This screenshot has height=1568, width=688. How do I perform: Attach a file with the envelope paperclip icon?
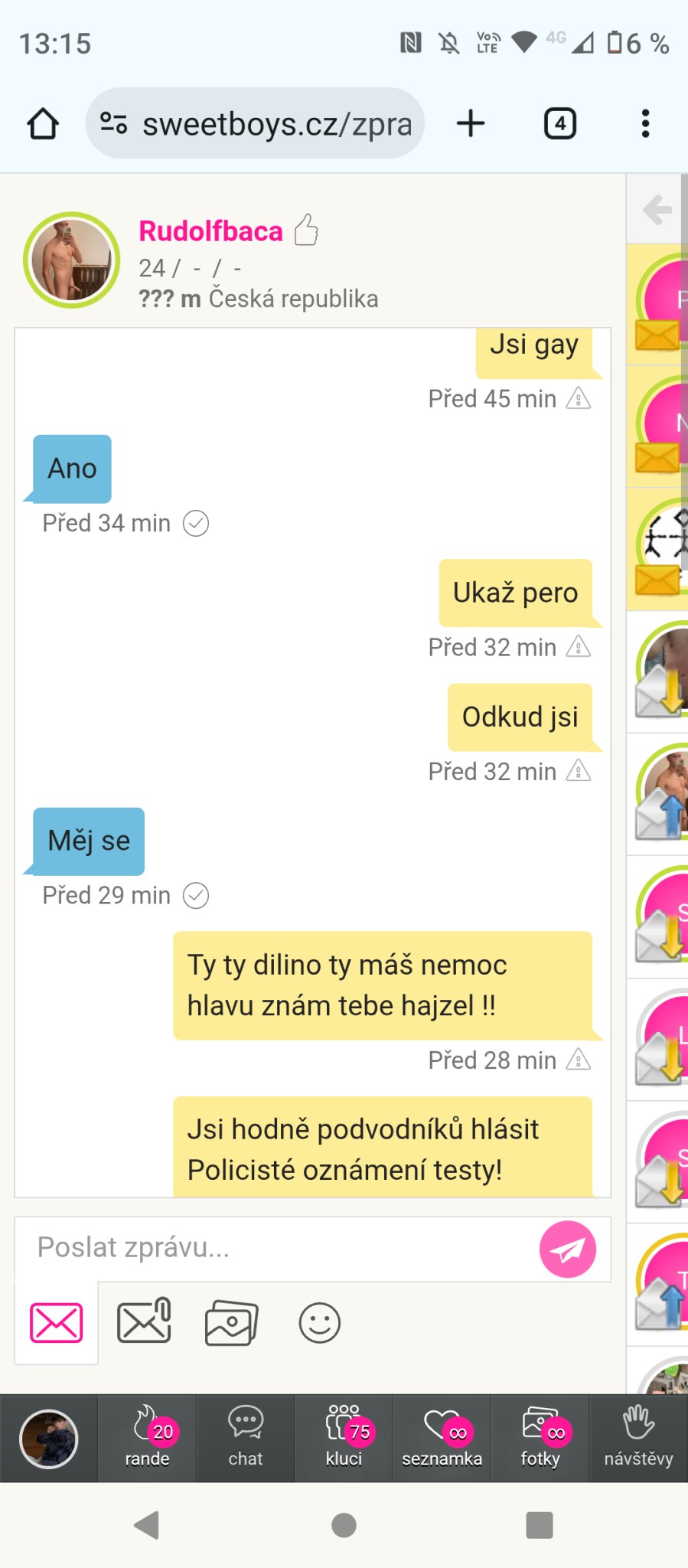[x=144, y=1321]
